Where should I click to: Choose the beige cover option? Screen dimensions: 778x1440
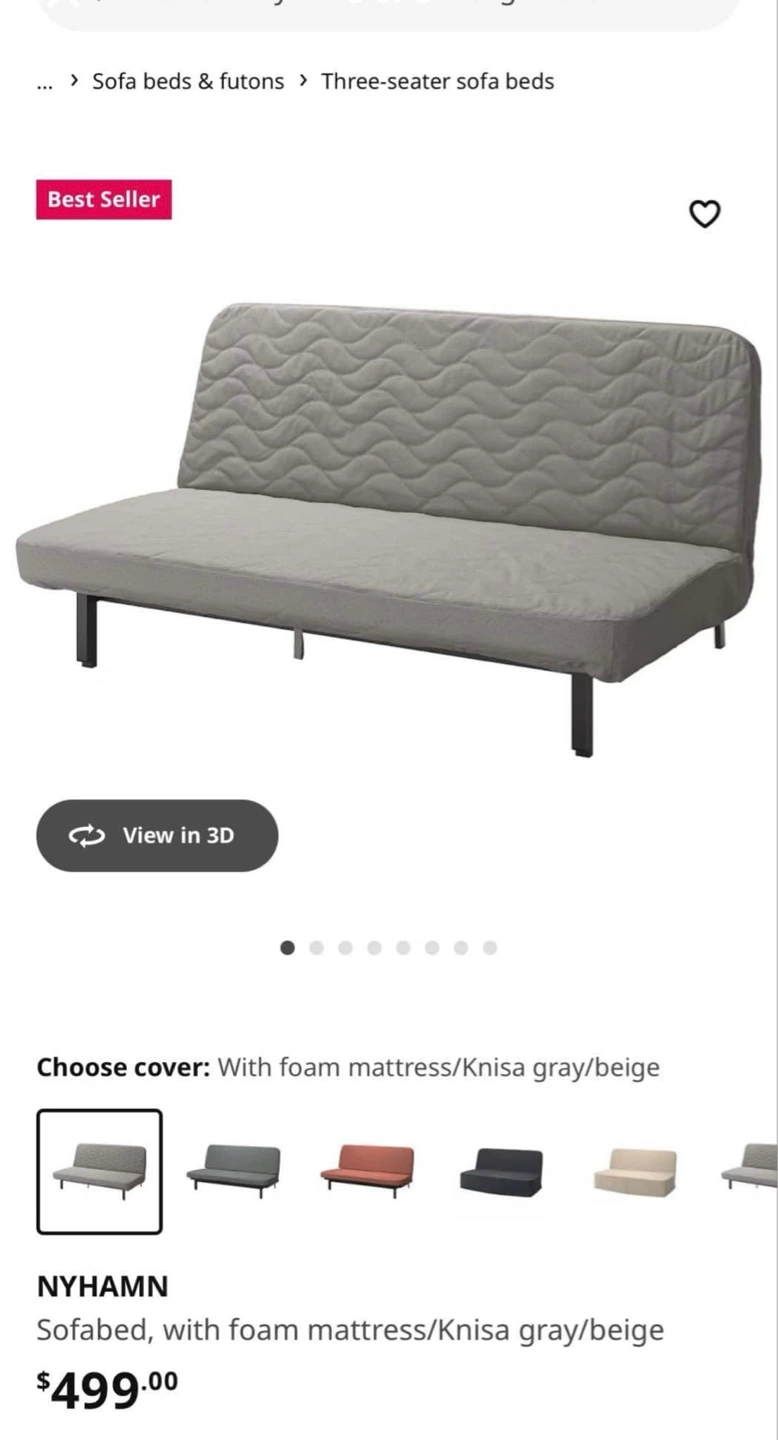click(635, 1171)
